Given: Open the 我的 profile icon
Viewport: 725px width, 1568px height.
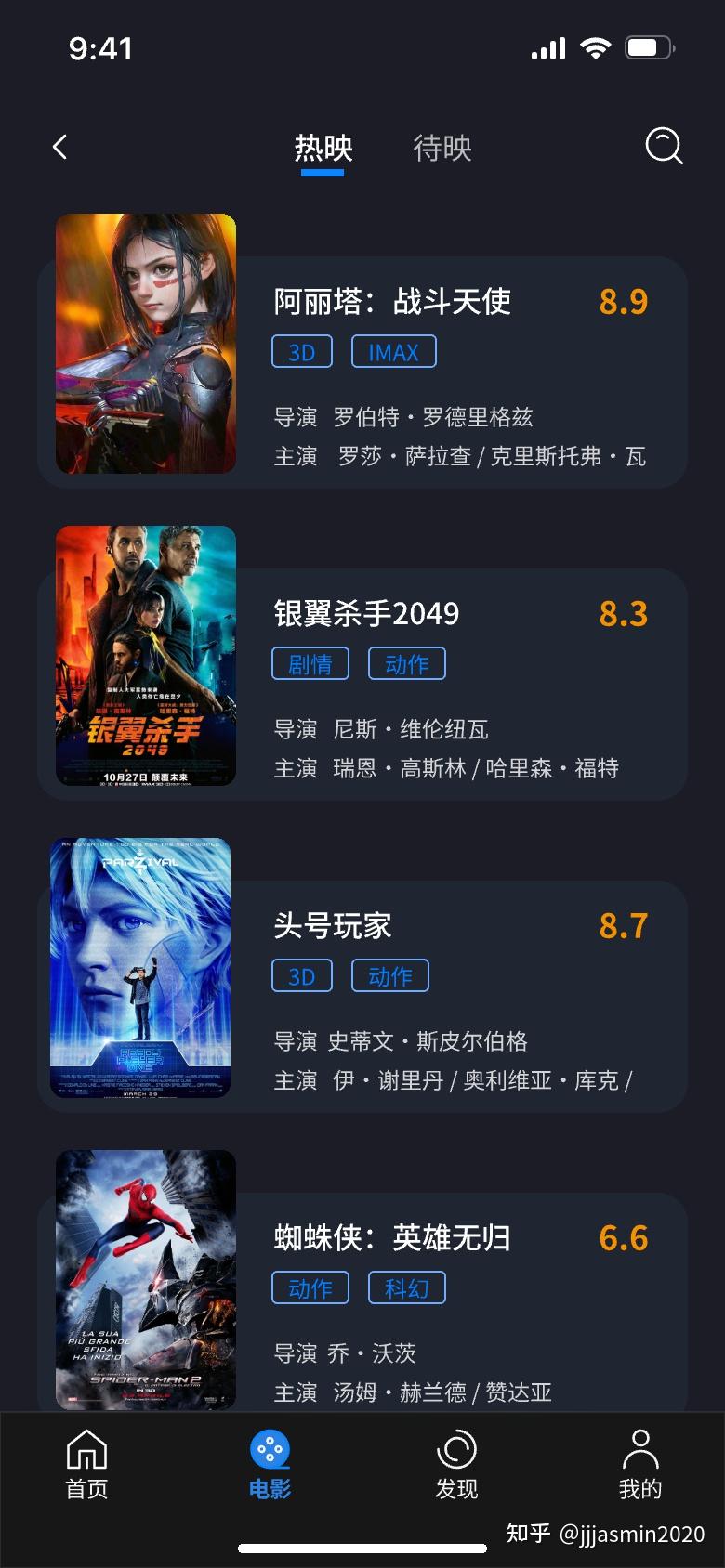Looking at the screenshot, I should point(641,1451).
